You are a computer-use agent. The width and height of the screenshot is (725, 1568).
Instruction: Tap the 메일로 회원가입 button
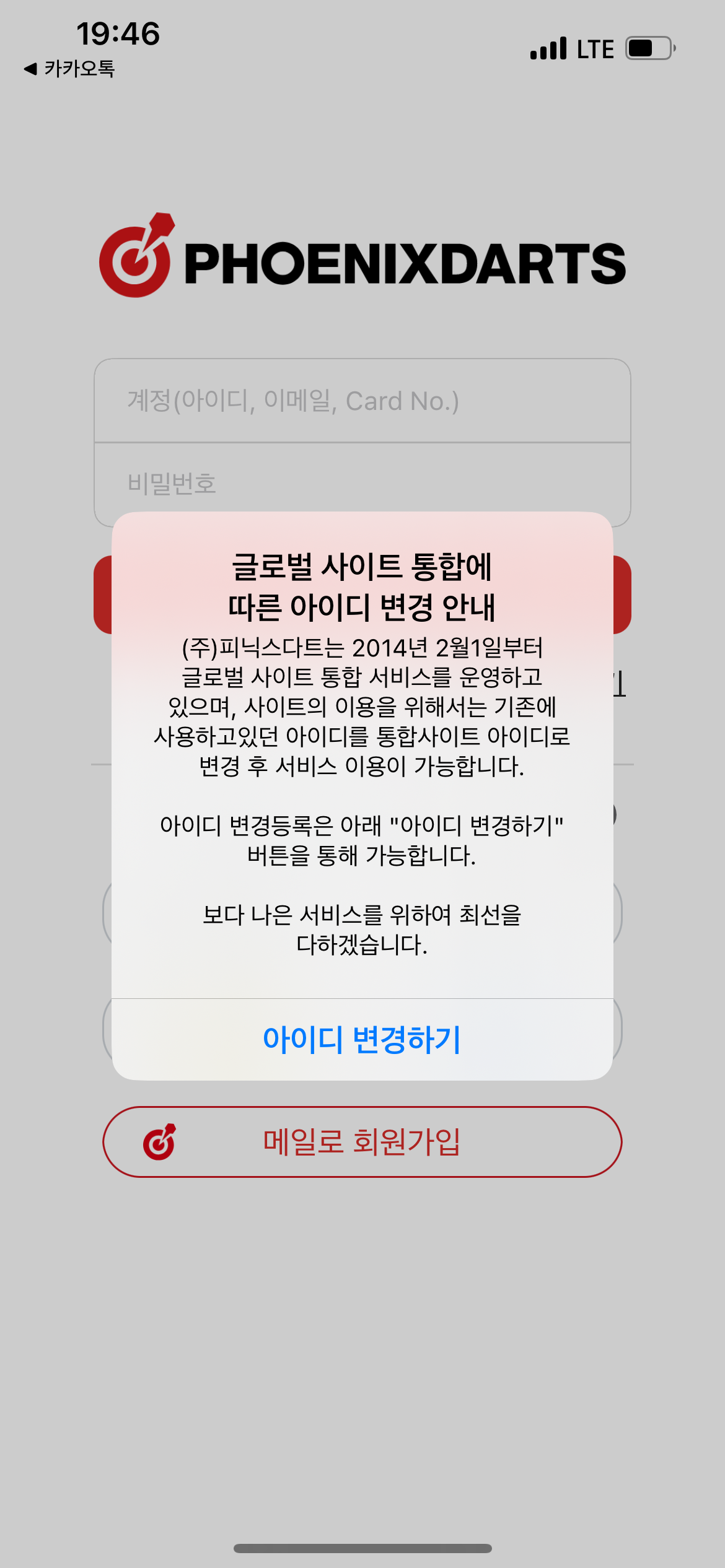click(362, 1141)
